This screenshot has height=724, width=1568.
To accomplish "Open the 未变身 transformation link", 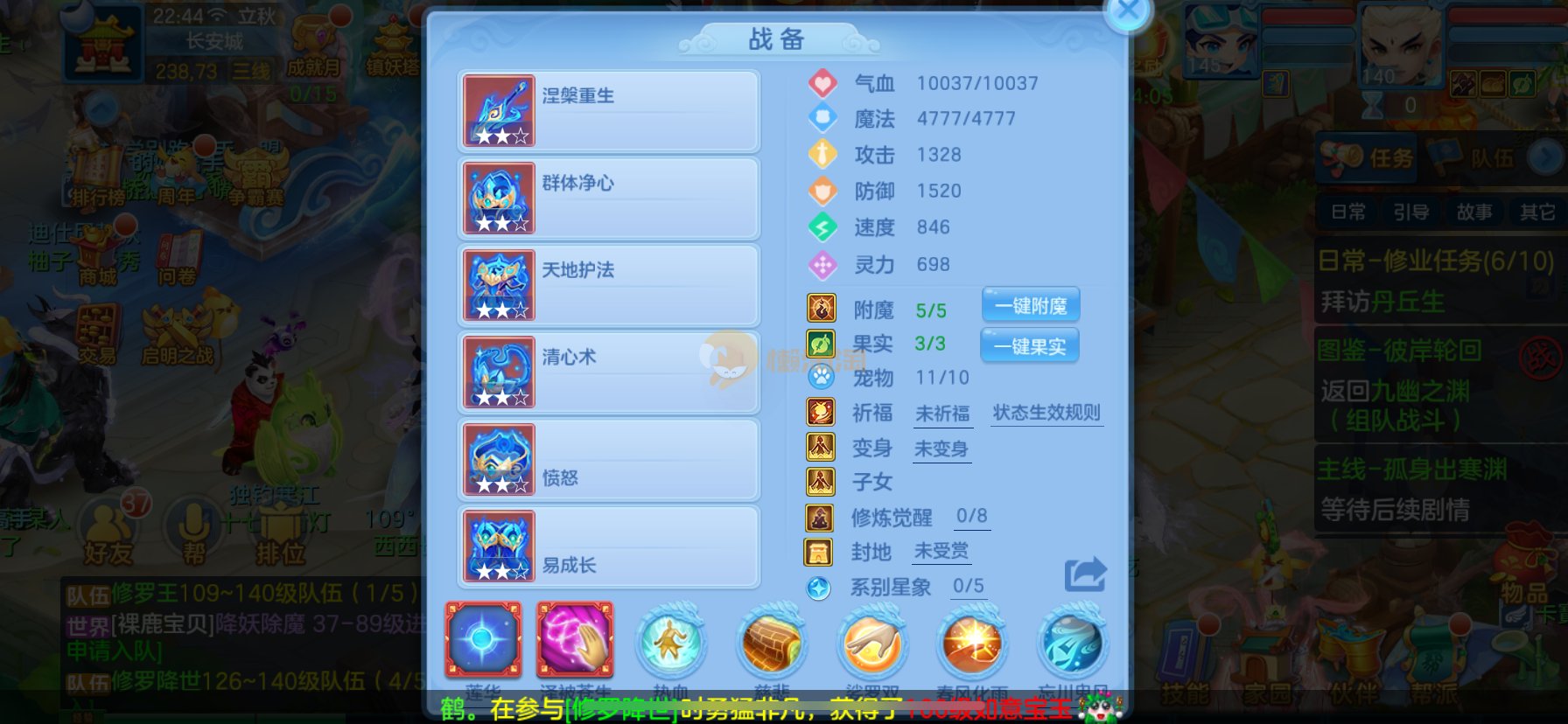I will [x=941, y=449].
